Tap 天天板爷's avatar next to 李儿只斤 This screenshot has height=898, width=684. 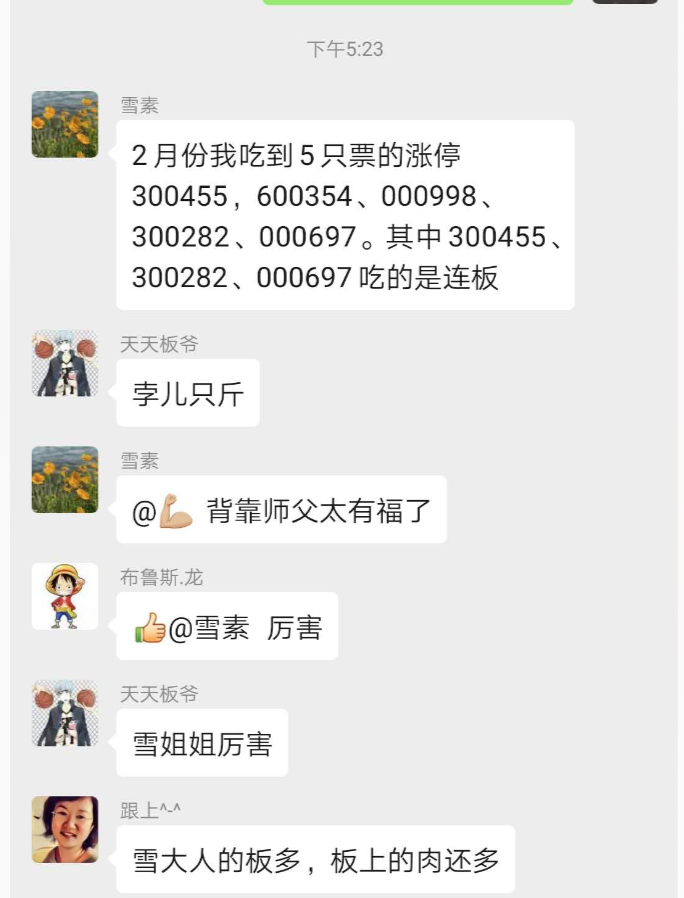click(65, 363)
